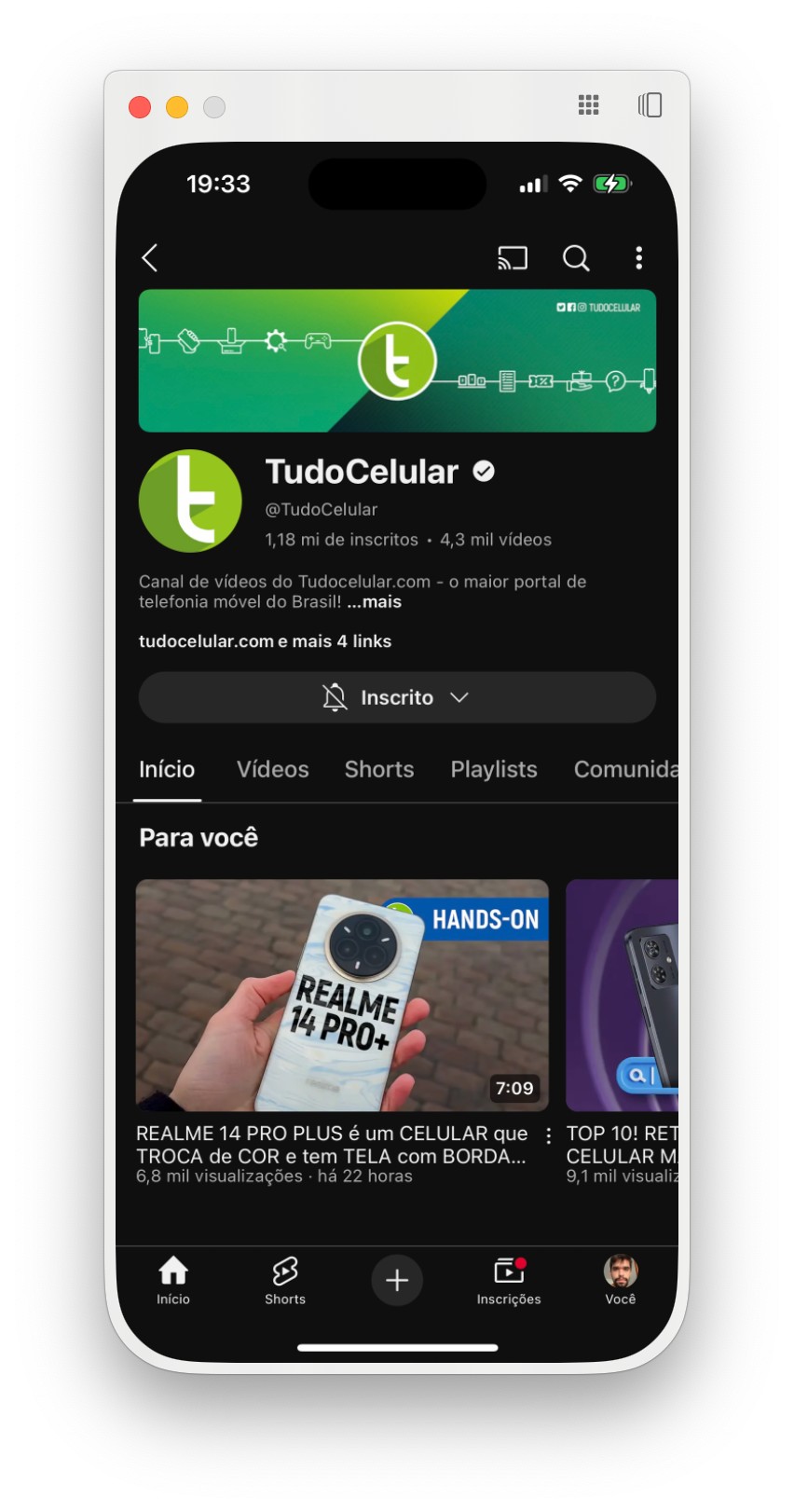Viewport: 794px width, 1512px height.
Task: Switch to the Comunidade tab
Action: coord(624,770)
